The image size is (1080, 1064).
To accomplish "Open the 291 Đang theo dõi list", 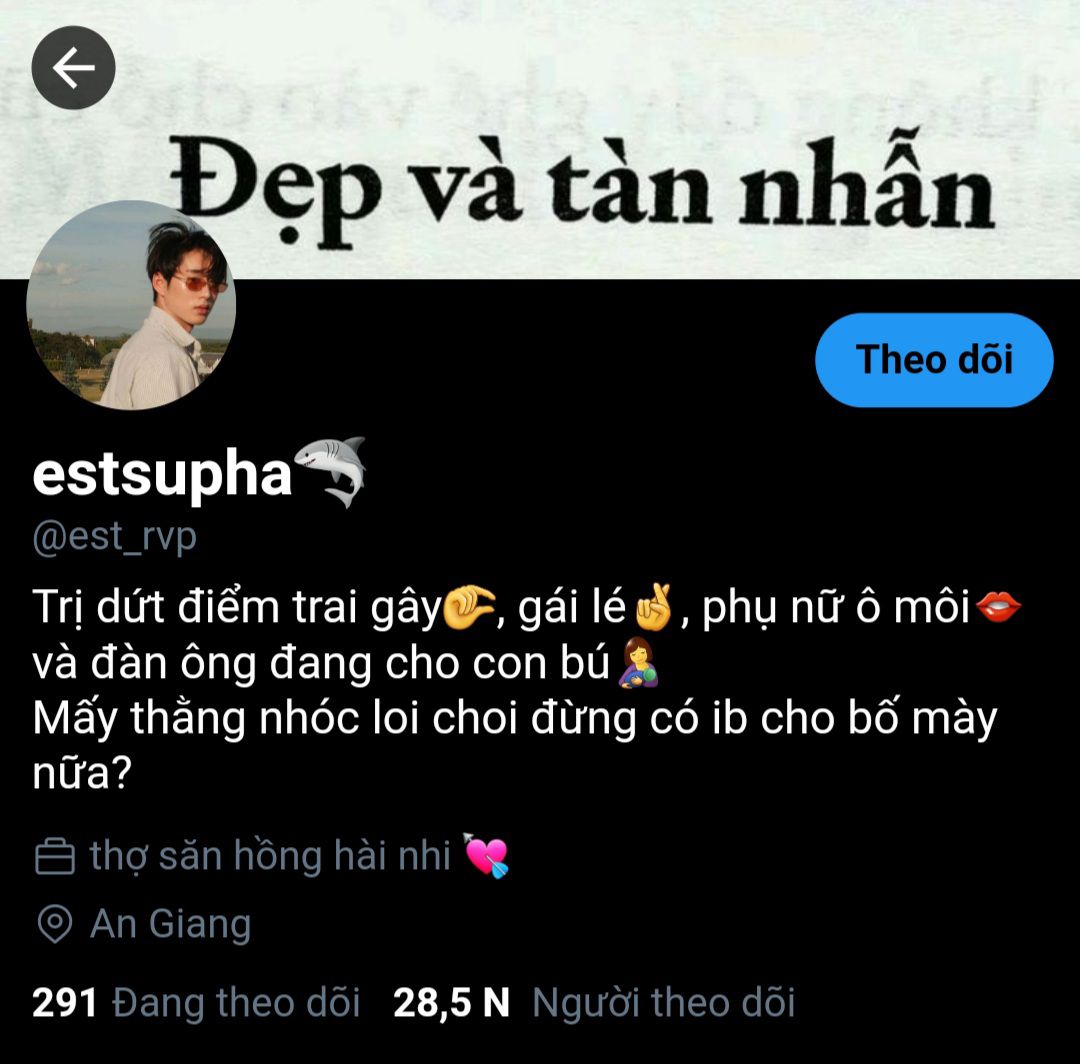I will 196,1002.
